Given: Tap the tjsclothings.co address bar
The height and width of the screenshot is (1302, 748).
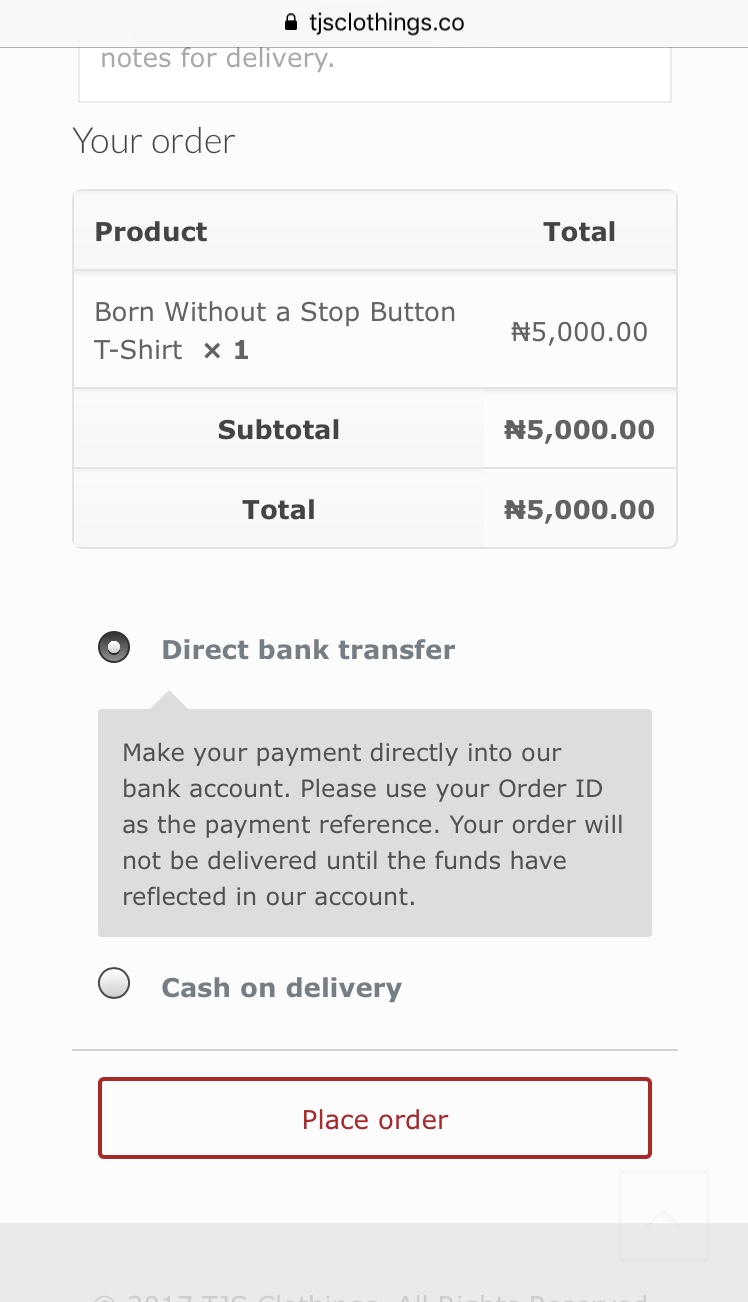Looking at the screenshot, I should click(374, 22).
